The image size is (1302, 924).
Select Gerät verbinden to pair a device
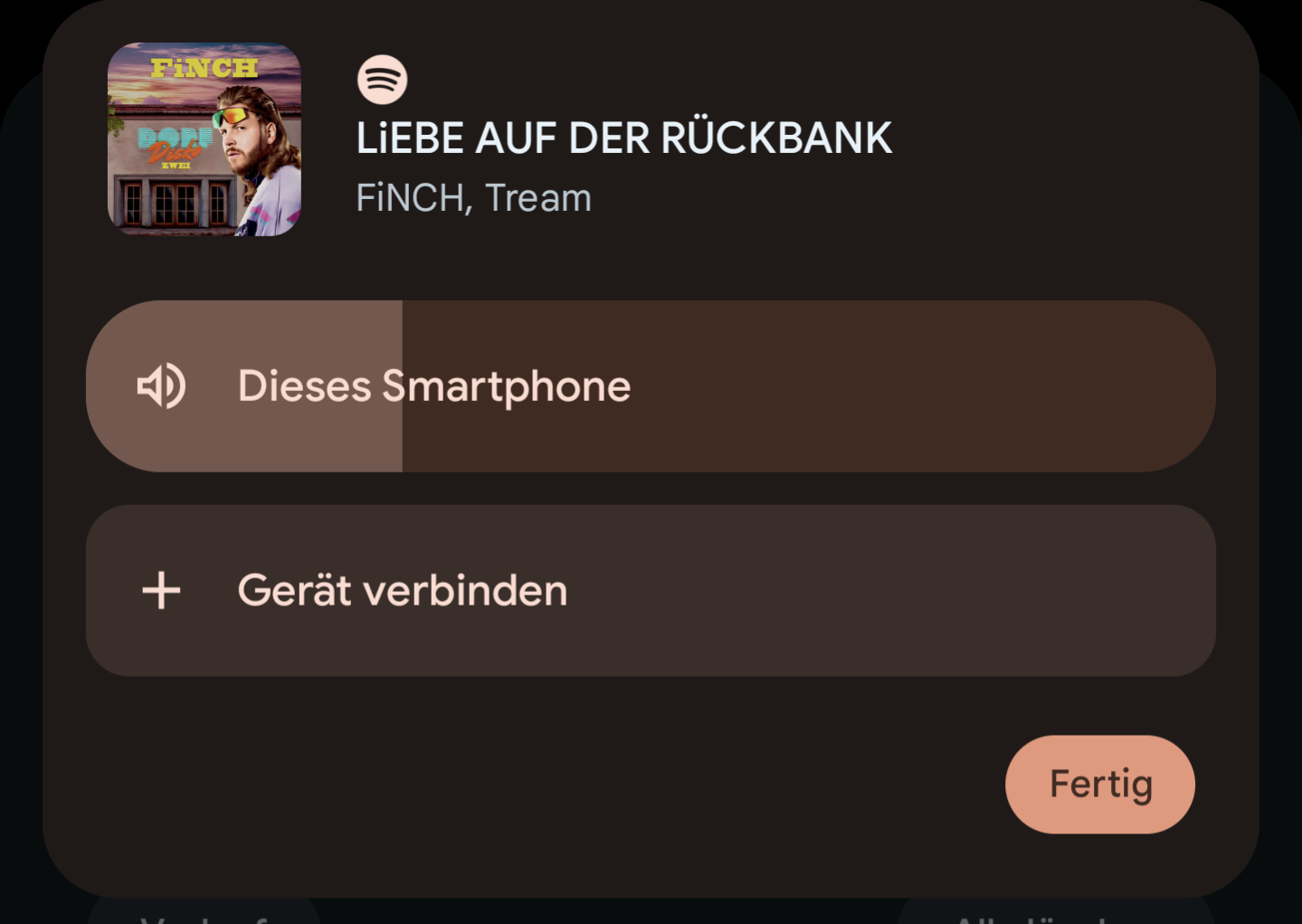[650, 590]
